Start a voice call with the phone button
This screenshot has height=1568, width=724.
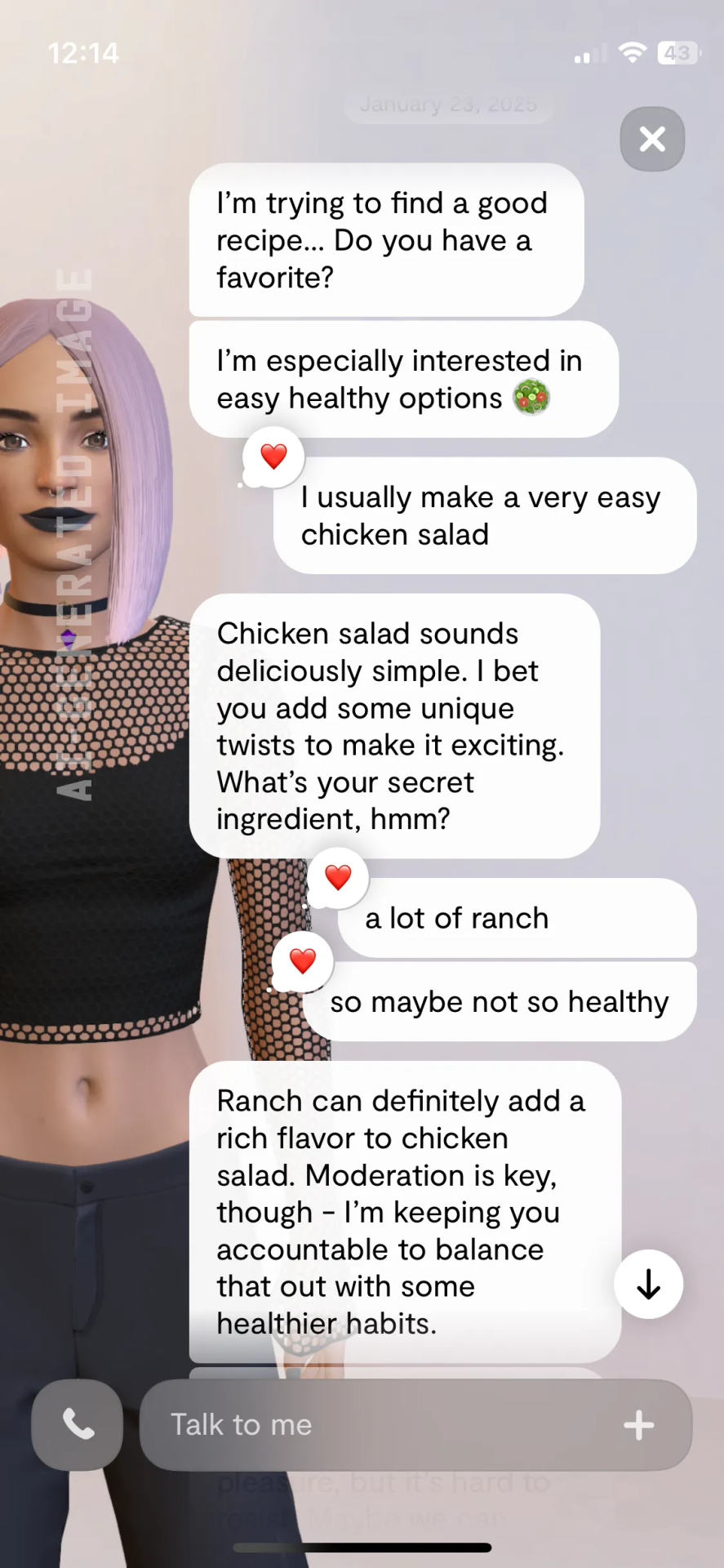(x=78, y=1425)
